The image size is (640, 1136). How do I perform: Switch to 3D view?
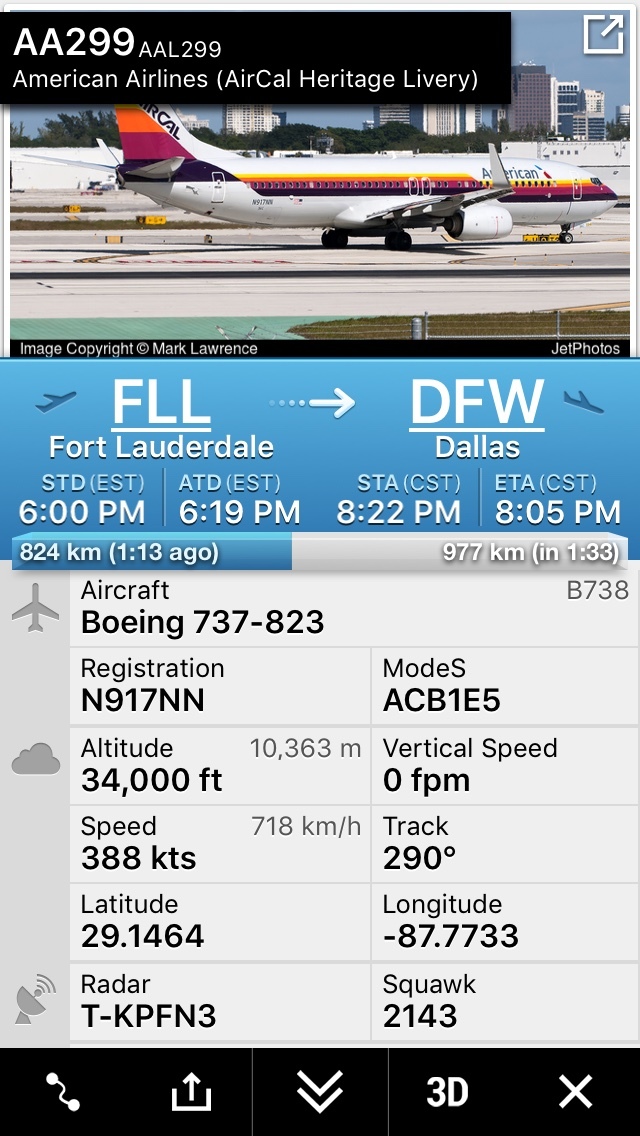(447, 1091)
